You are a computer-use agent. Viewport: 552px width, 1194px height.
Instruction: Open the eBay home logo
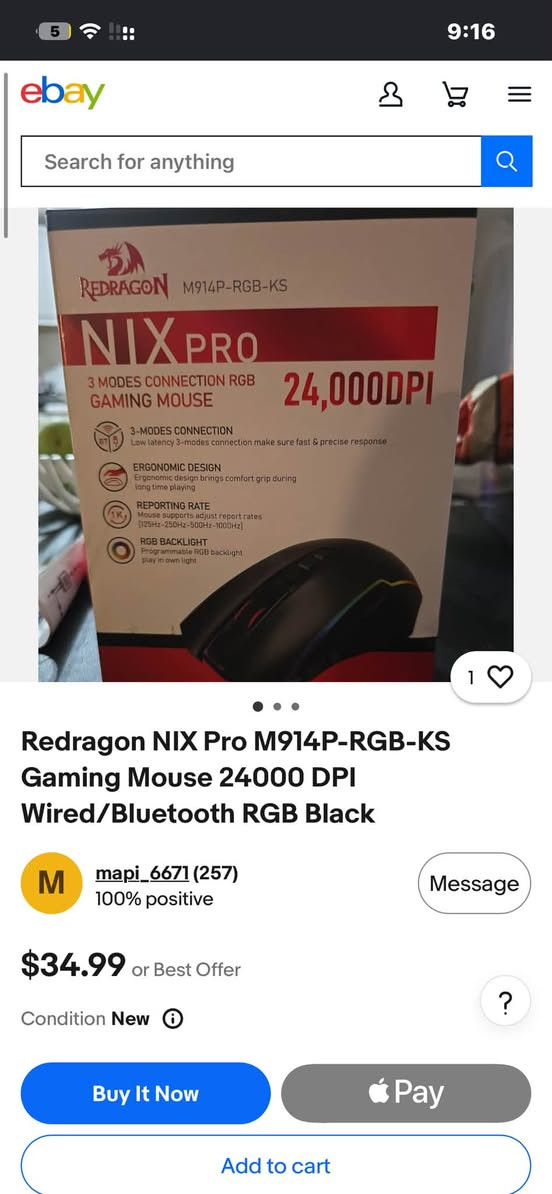click(x=62, y=93)
